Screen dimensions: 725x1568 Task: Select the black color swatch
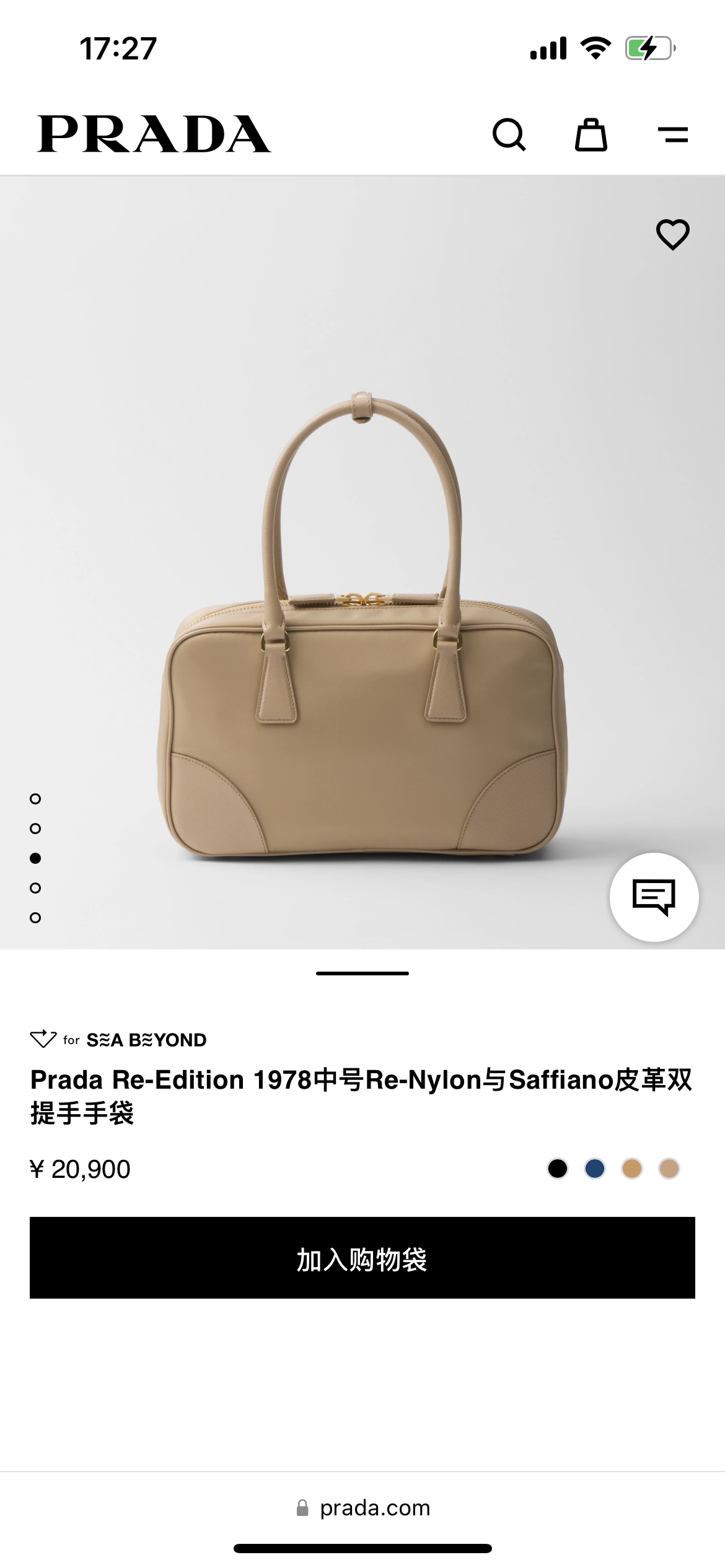coord(558,1169)
